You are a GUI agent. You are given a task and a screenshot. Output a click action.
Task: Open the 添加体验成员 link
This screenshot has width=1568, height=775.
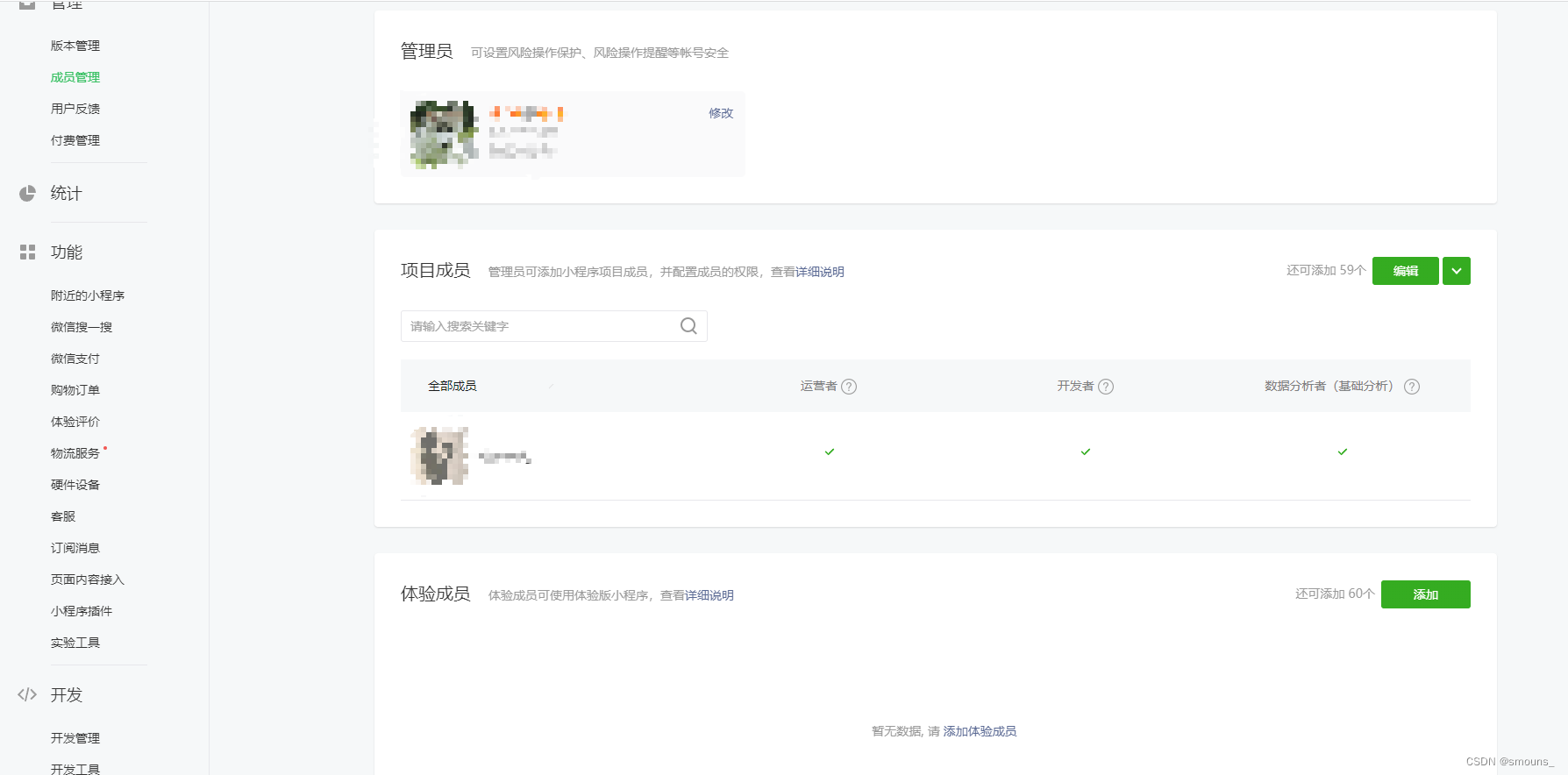click(980, 731)
